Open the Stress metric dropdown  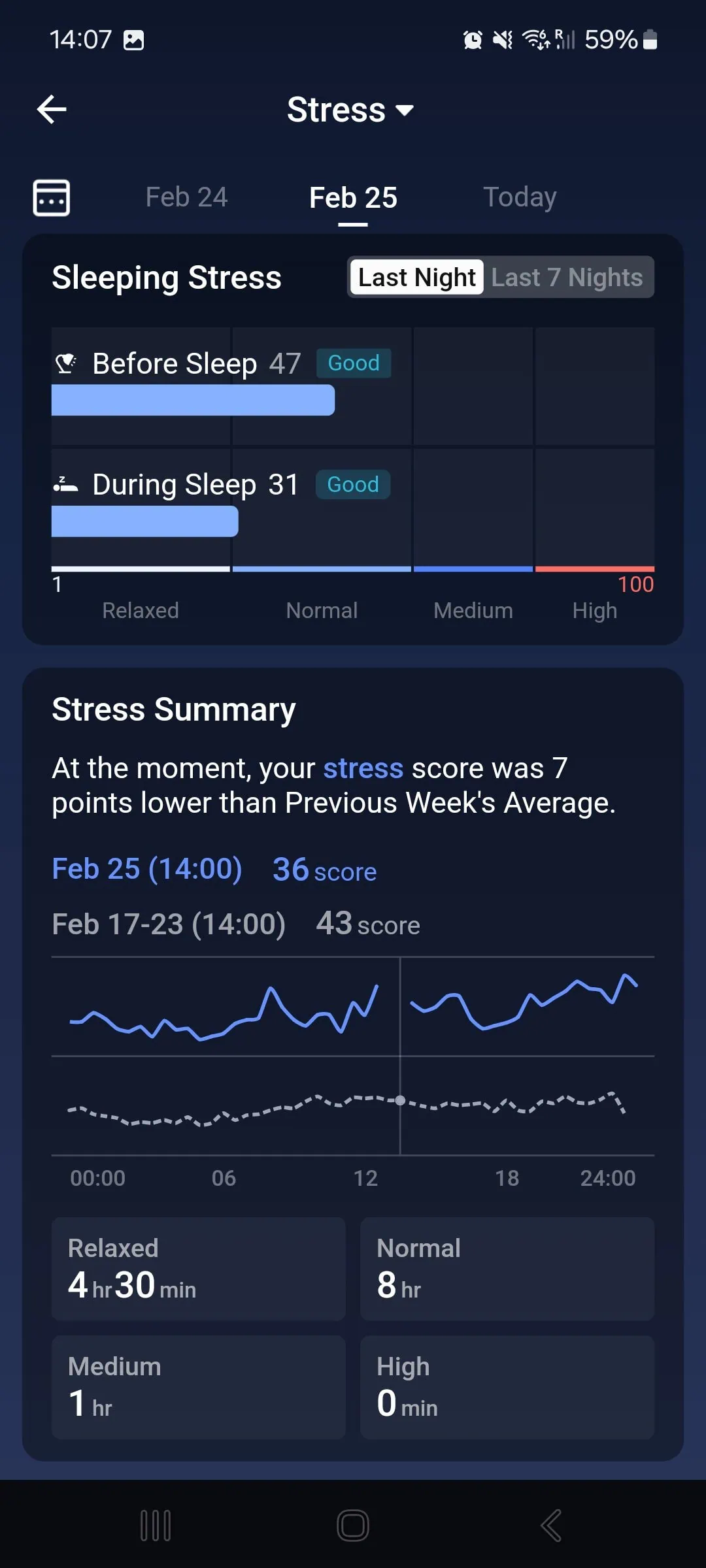click(x=351, y=110)
